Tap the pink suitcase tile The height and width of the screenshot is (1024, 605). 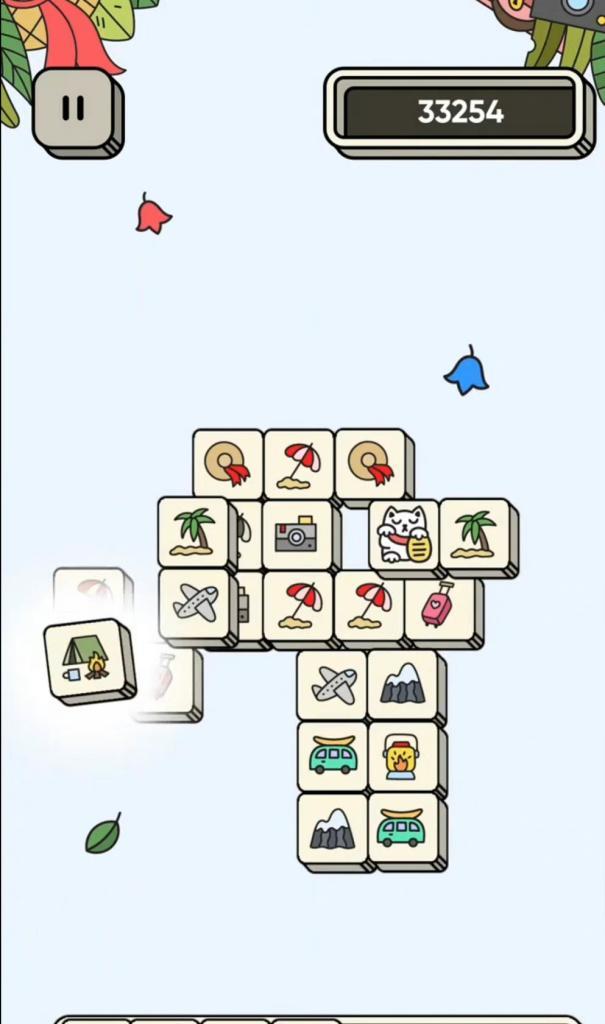438,604
